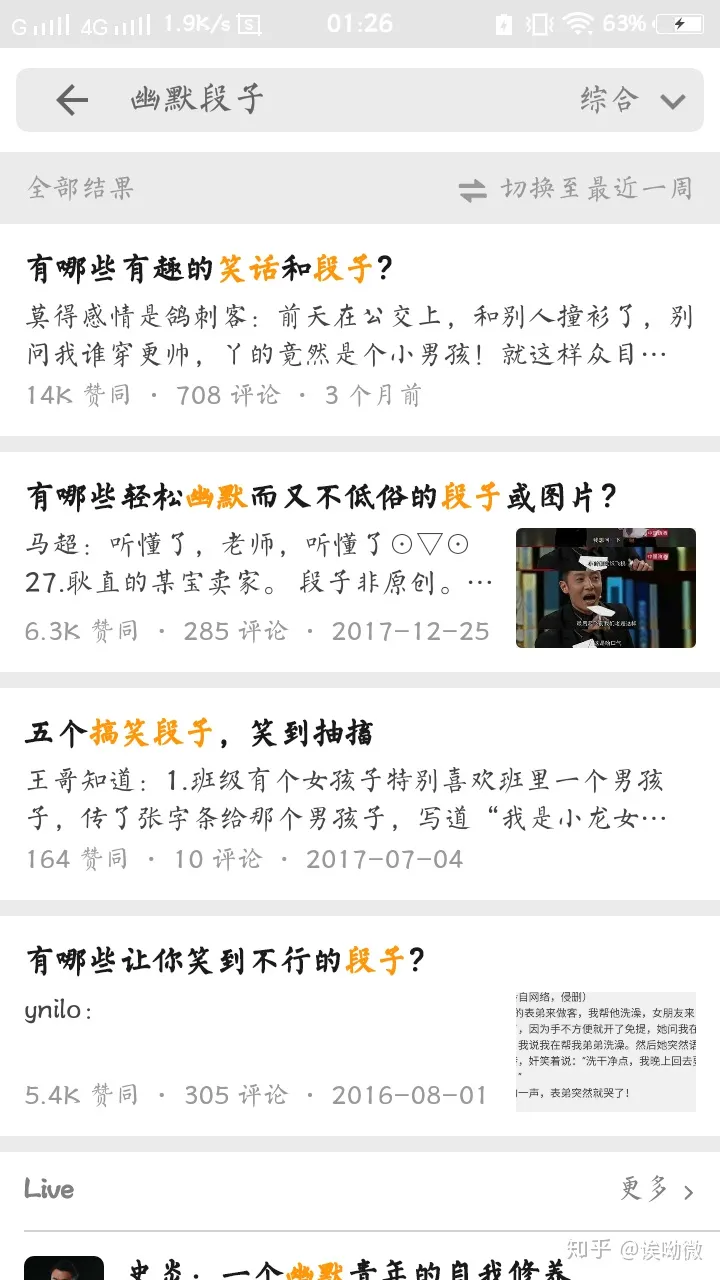720x1280 pixels.
Task: Open result 有哪些让你笑到不行的段子?
Action: [360, 1026]
